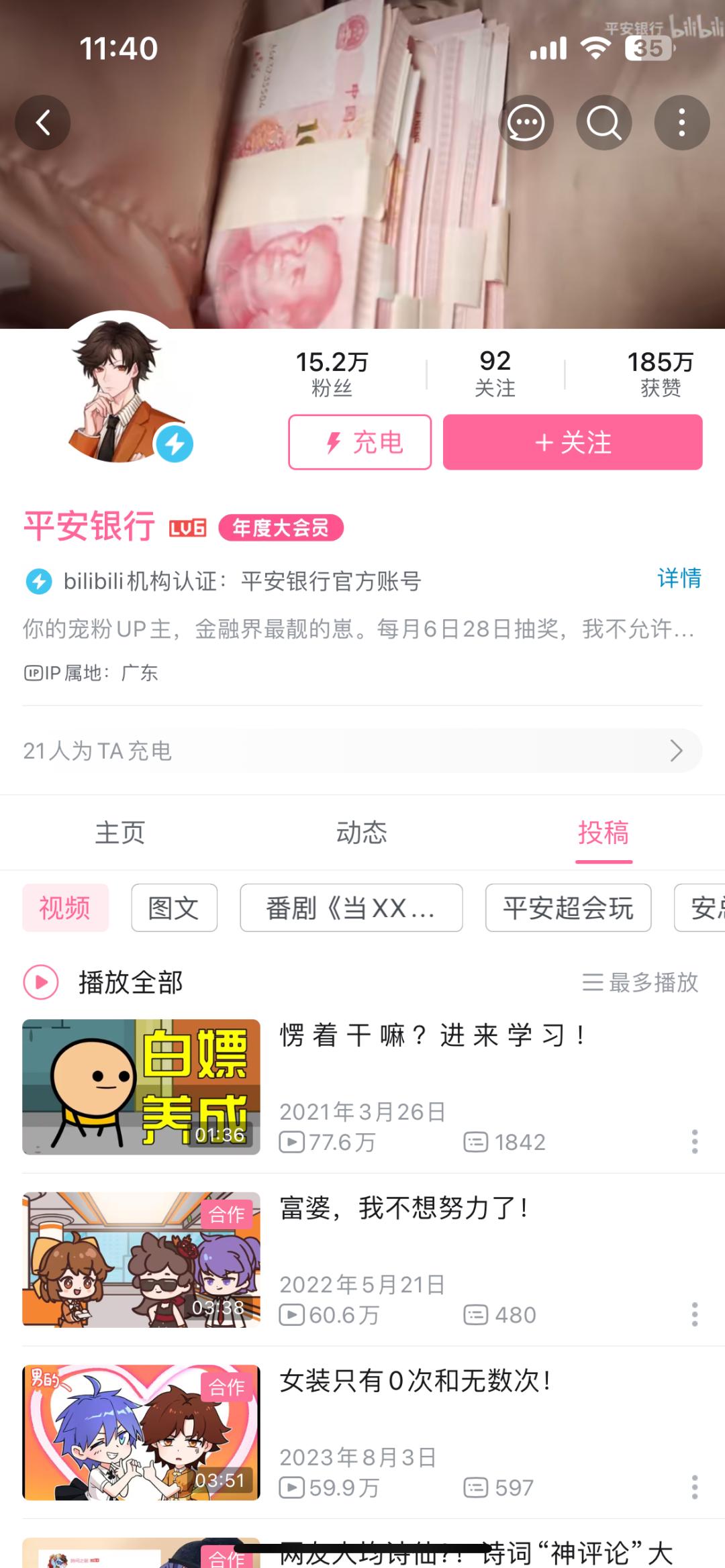Change the 最多播放 sort order

(640, 982)
